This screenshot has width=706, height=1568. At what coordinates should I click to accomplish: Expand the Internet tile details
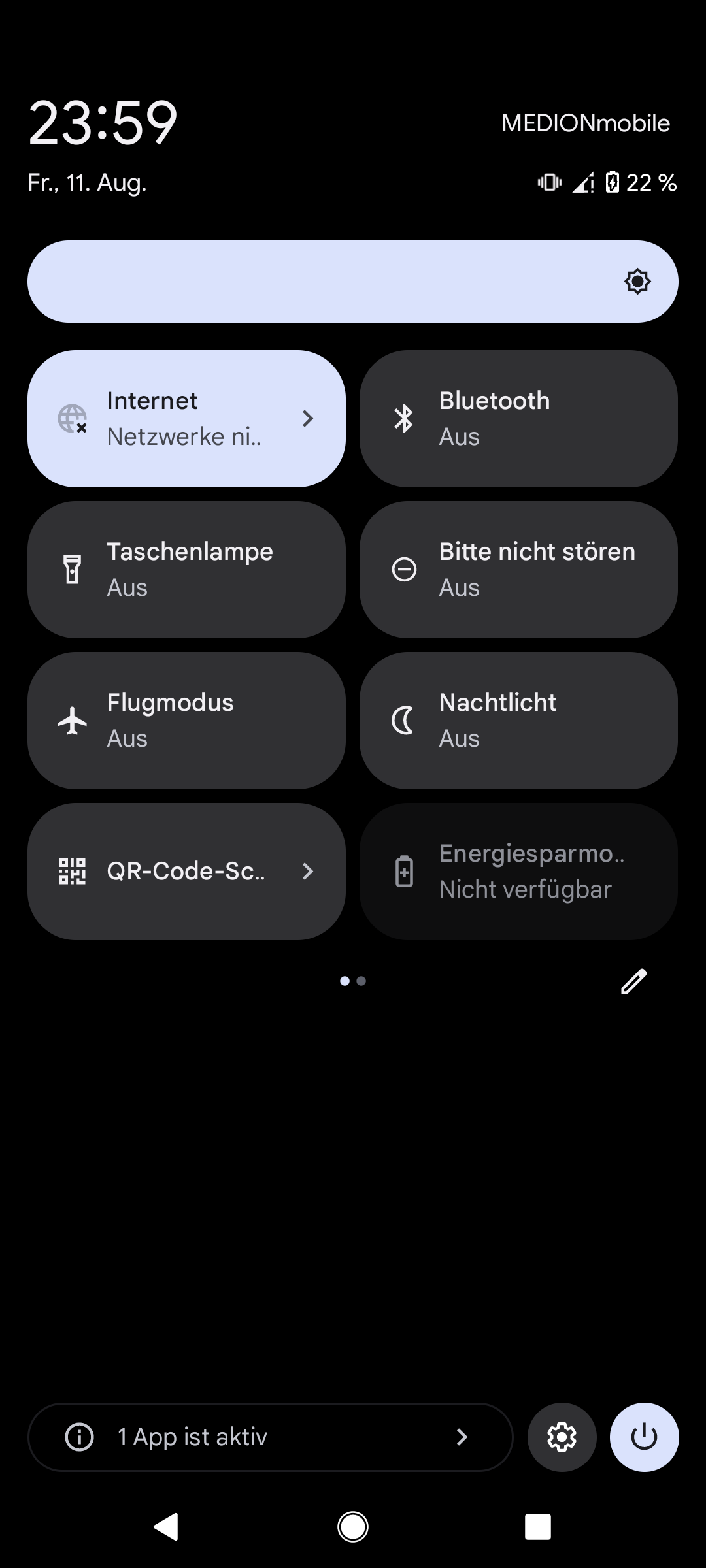click(x=308, y=418)
